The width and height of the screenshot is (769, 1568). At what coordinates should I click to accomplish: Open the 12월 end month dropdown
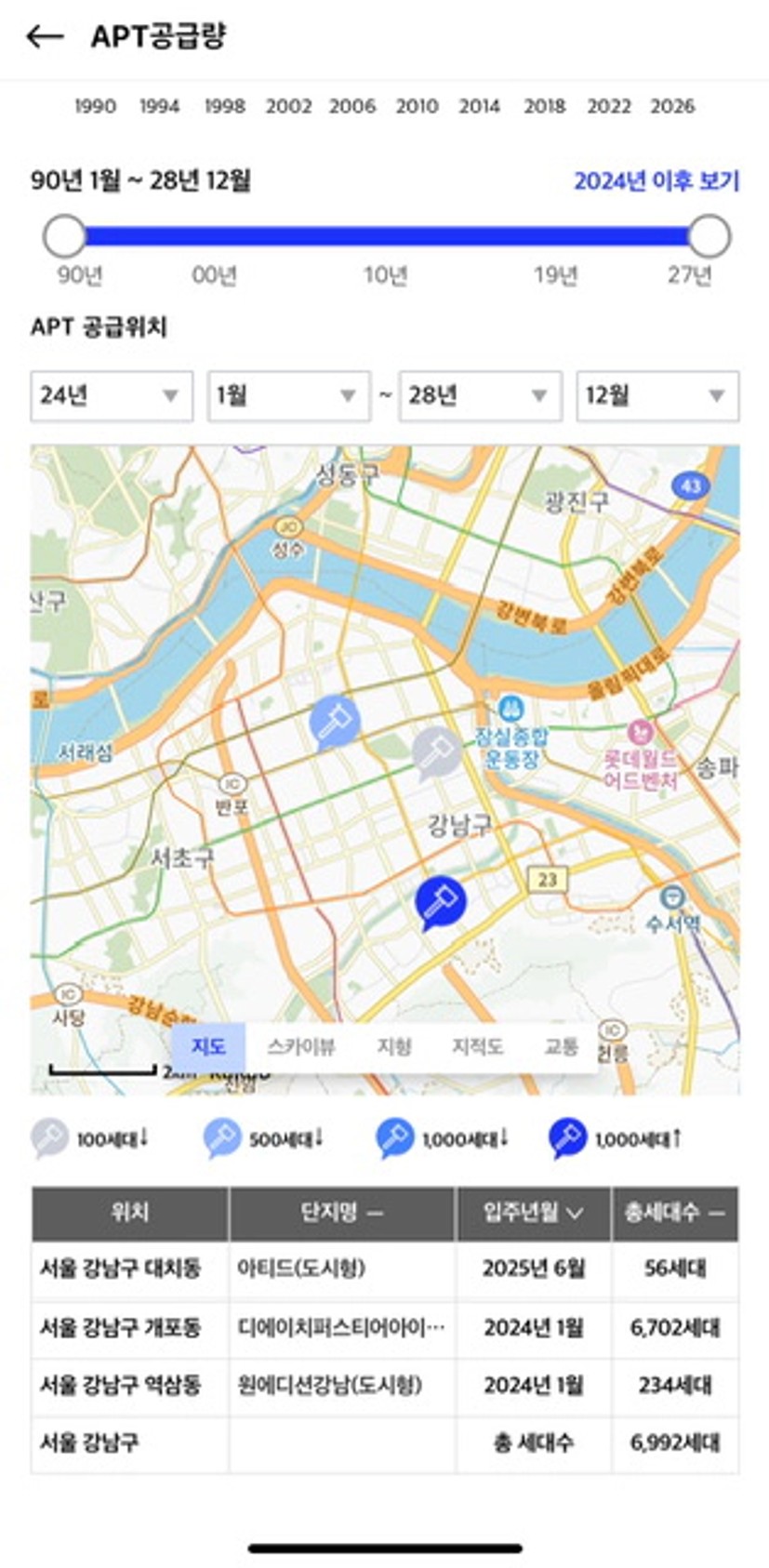coord(657,396)
